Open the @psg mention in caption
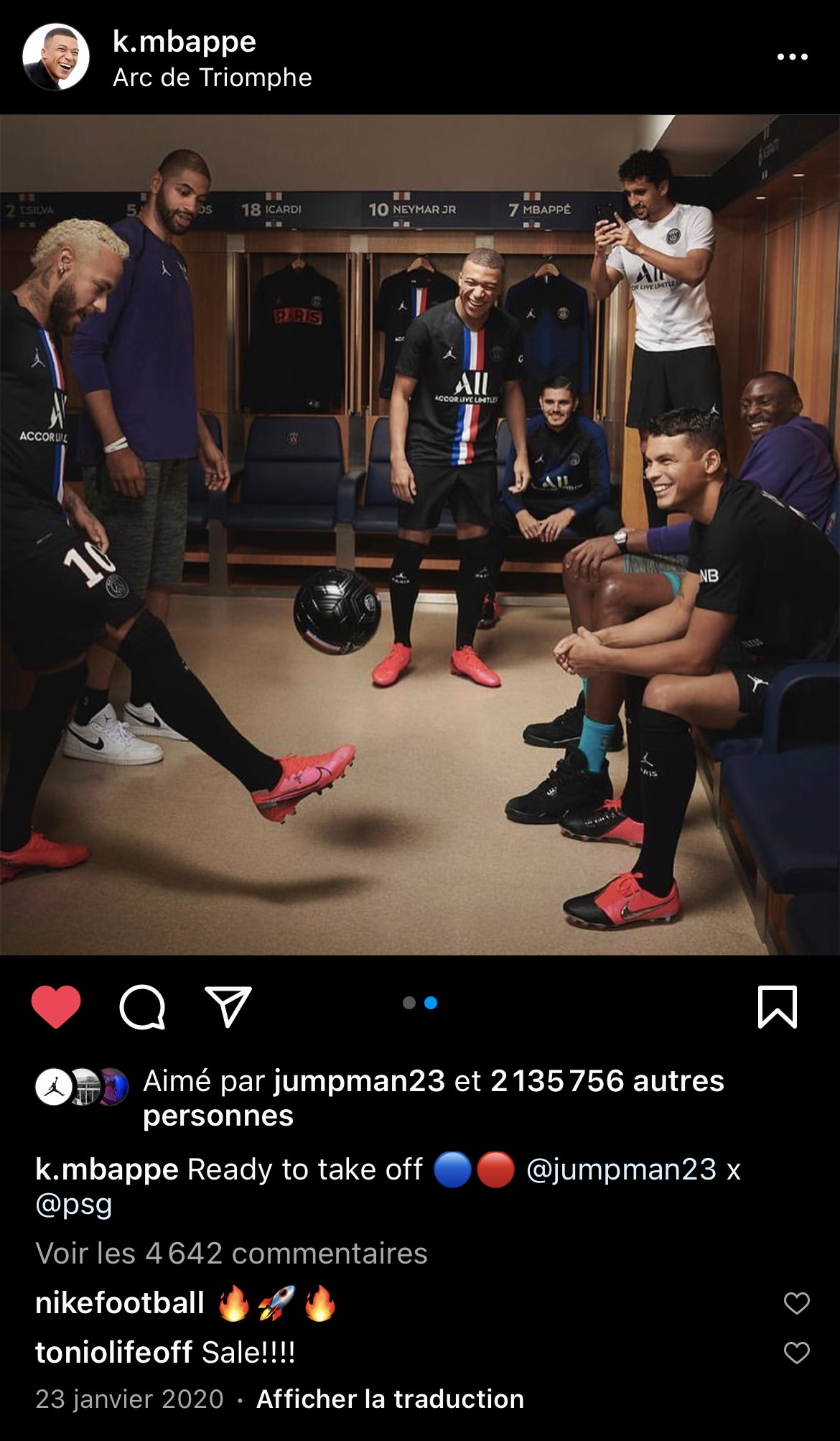 74,1204
